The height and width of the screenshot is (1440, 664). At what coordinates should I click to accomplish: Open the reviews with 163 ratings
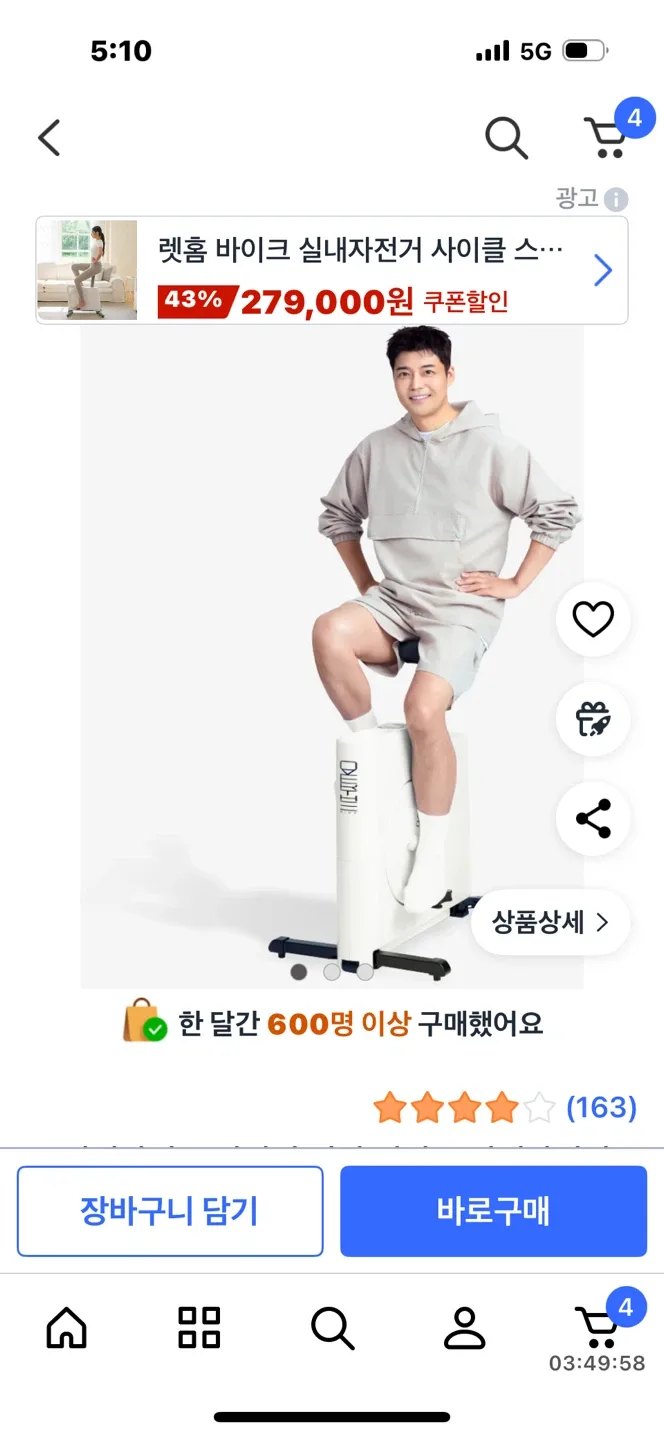[x=601, y=1107]
